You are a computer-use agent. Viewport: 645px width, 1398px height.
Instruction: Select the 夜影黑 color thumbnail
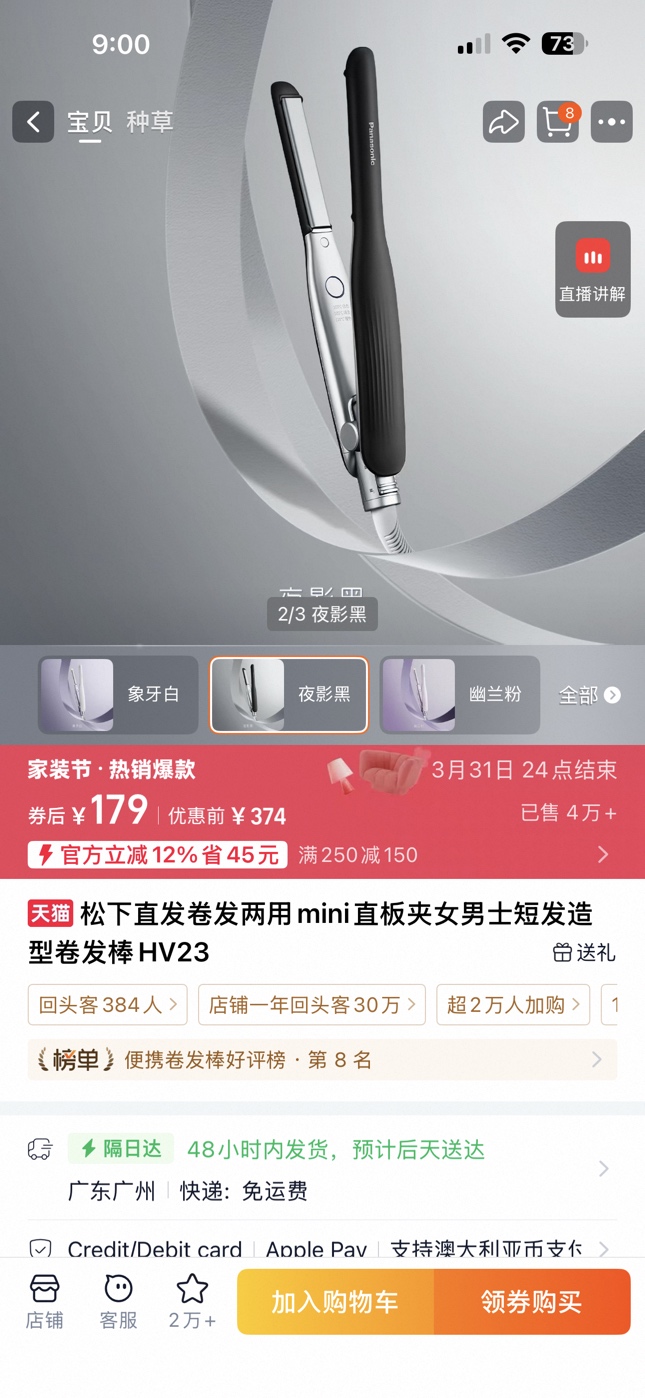(289, 694)
